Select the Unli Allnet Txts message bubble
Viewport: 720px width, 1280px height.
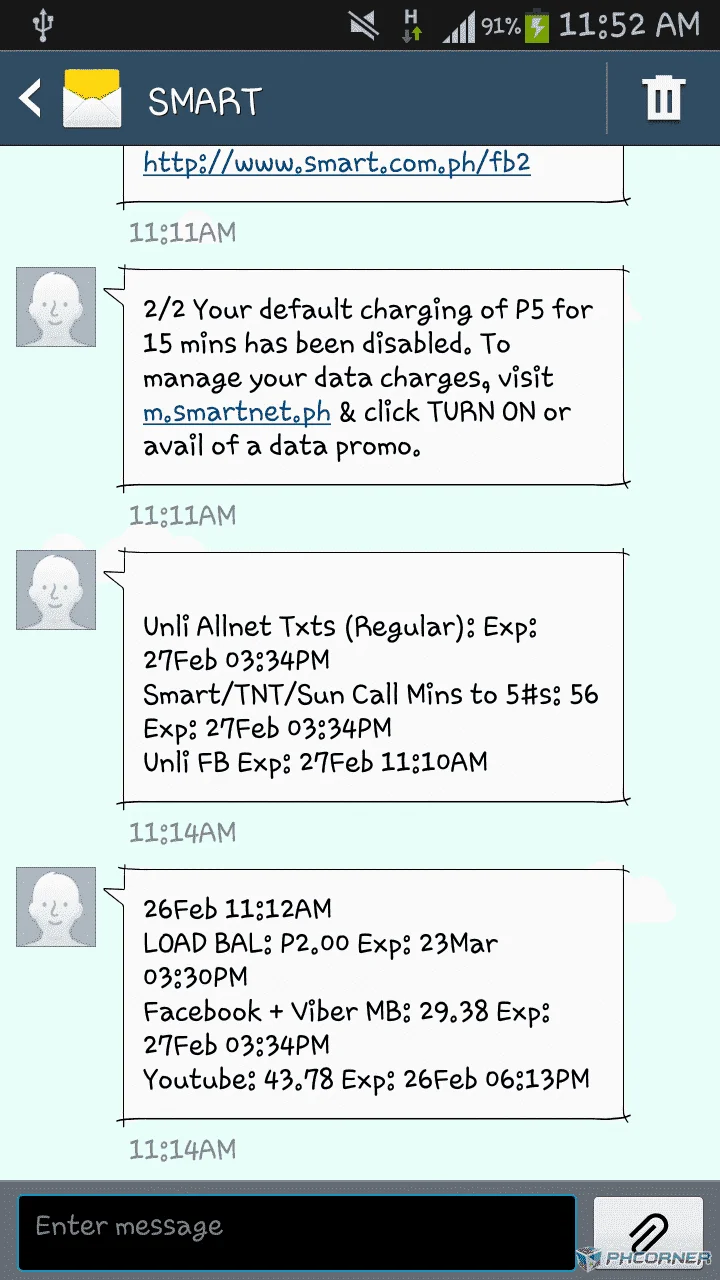pos(373,677)
